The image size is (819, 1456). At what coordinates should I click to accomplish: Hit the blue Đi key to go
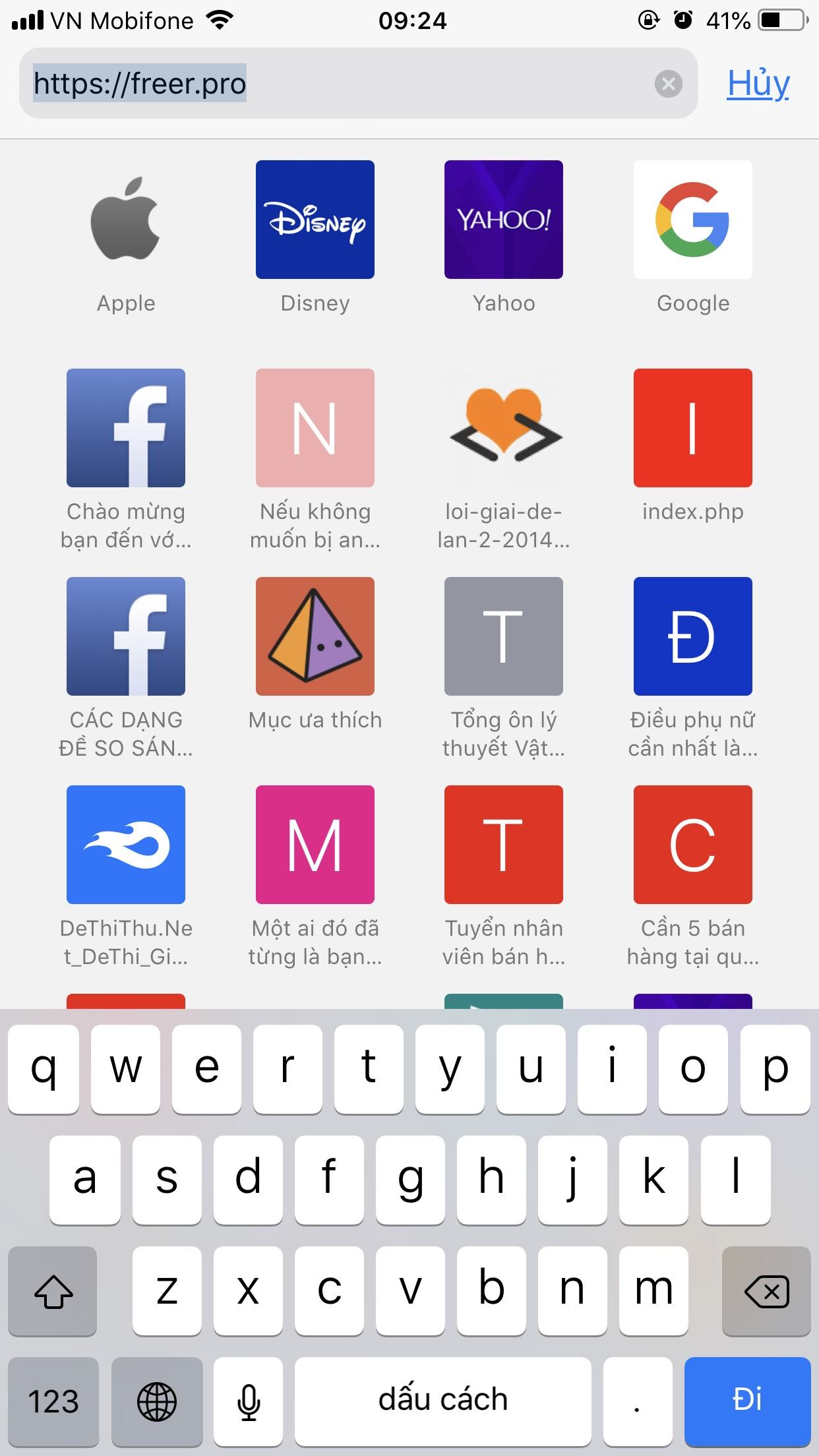point(747,1401)
